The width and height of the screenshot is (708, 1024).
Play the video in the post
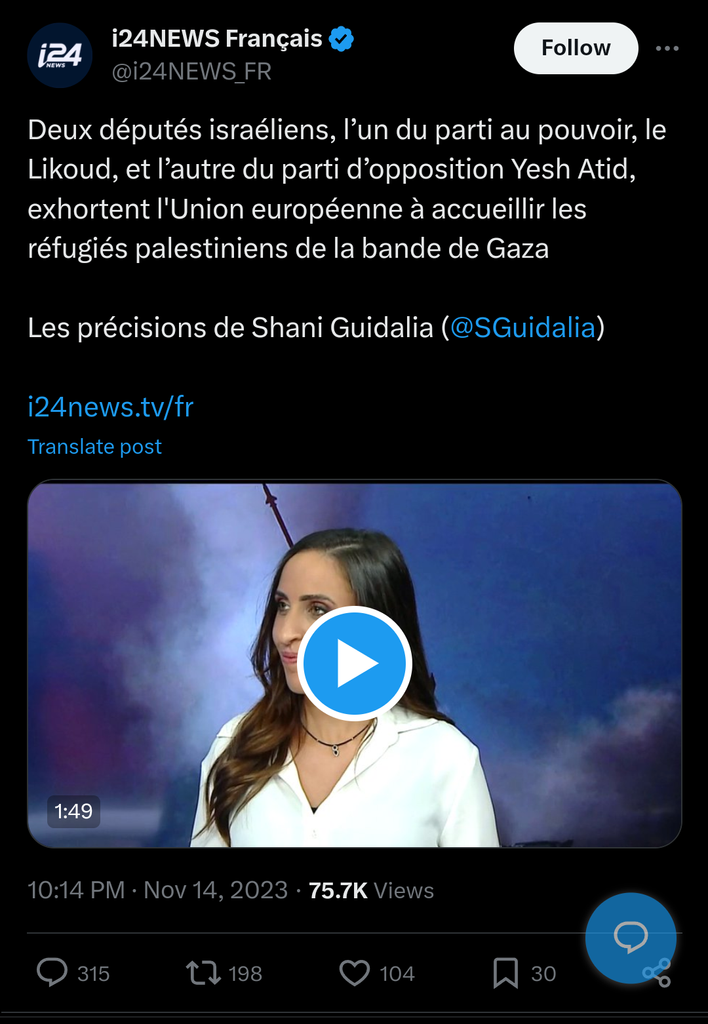[355, 663]
